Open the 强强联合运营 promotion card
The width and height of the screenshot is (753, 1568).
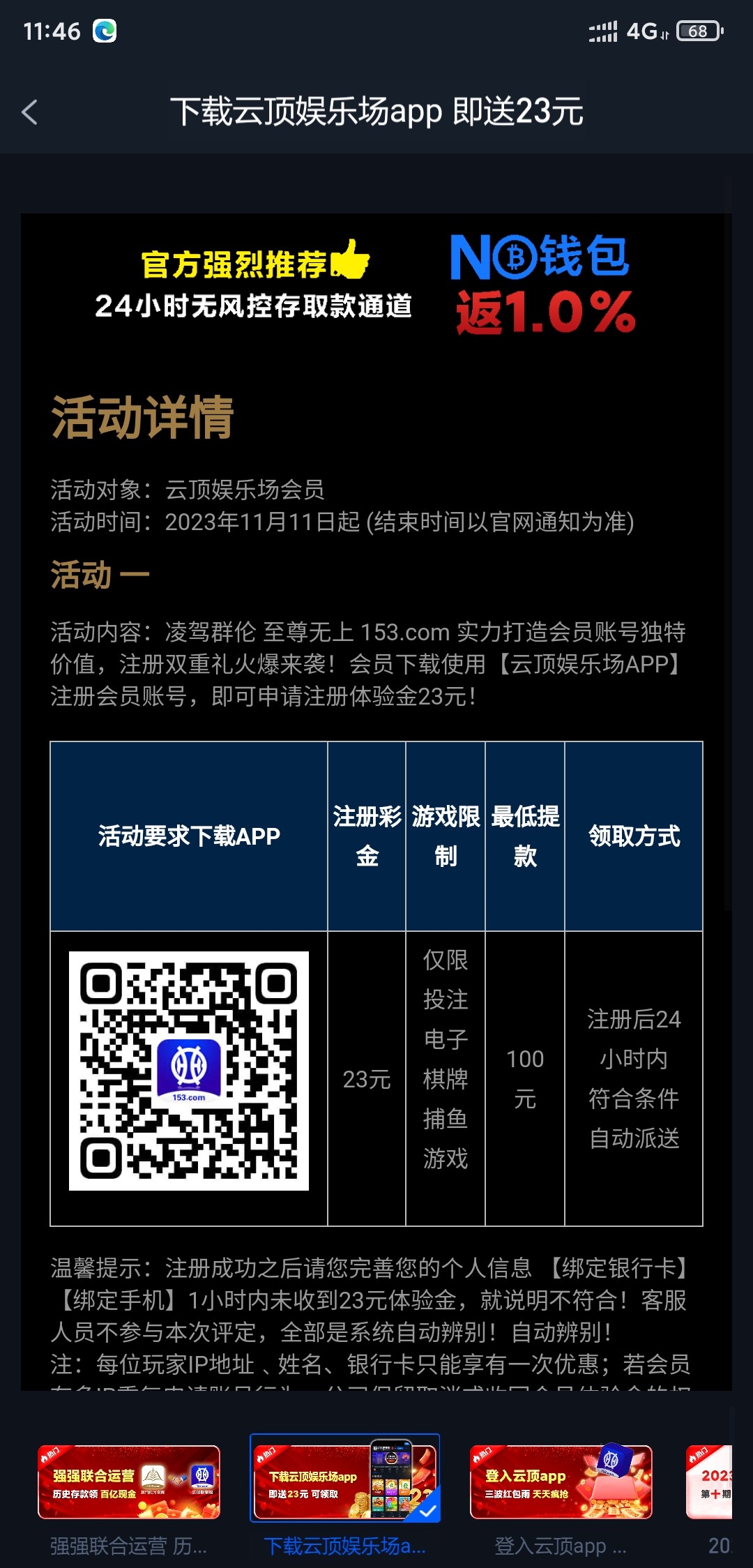coord(129,1482)
